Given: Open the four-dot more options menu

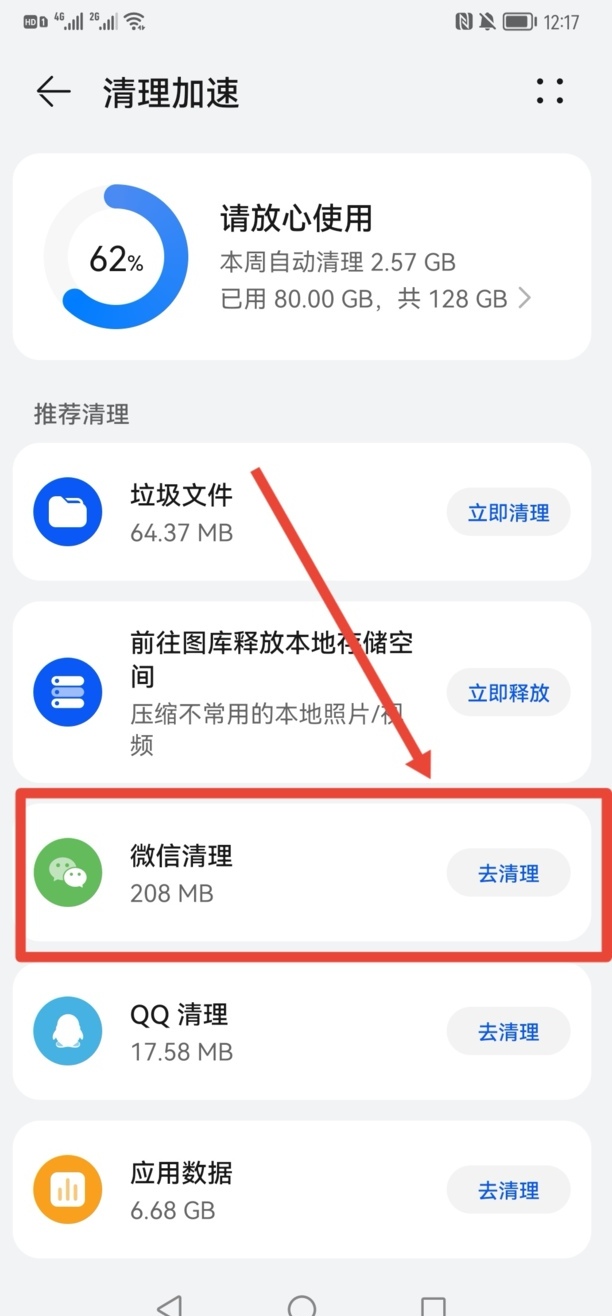Looking at the screenshot, I should [549, 92].
